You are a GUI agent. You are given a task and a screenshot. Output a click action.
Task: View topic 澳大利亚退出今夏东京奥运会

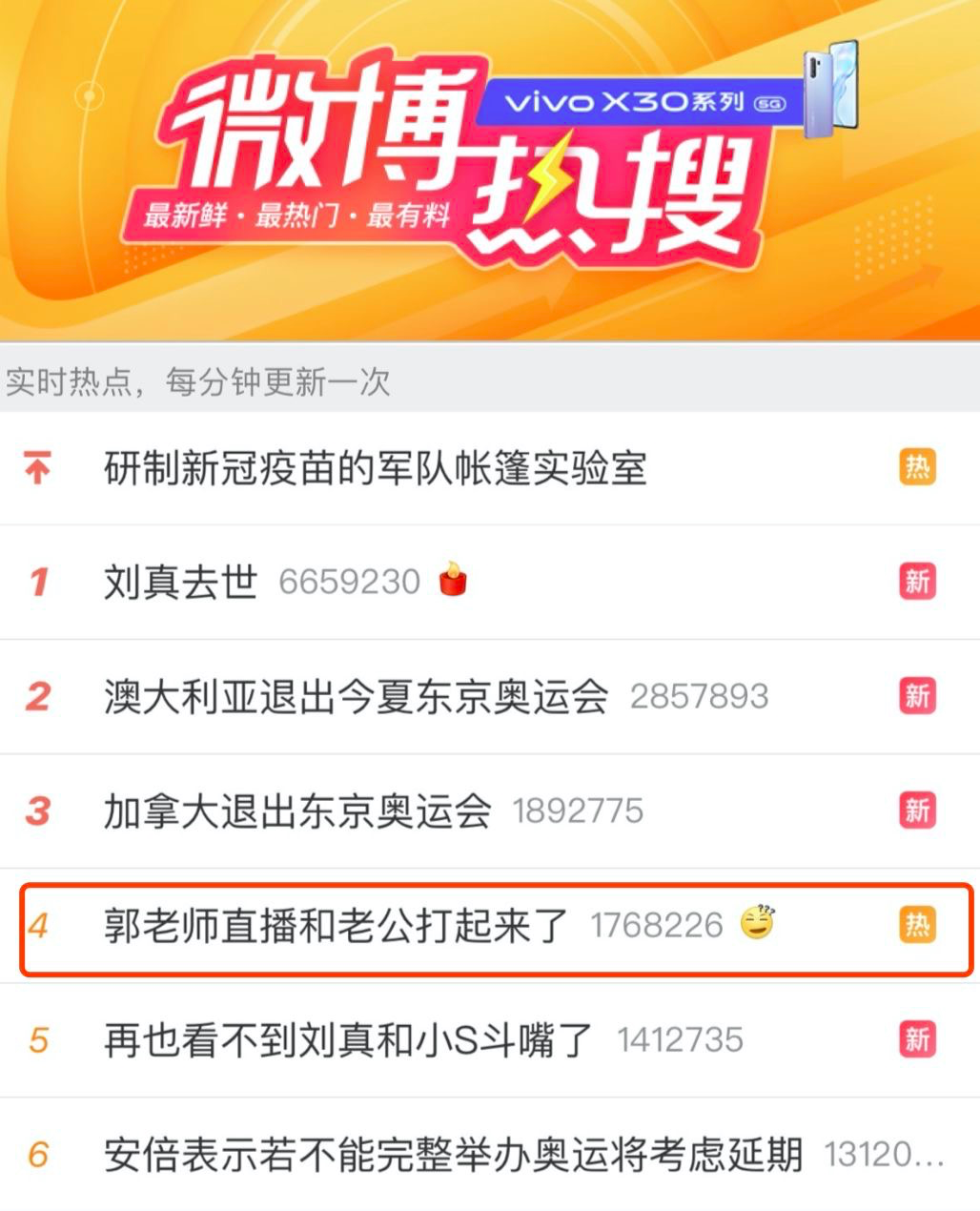coord(356,697)
